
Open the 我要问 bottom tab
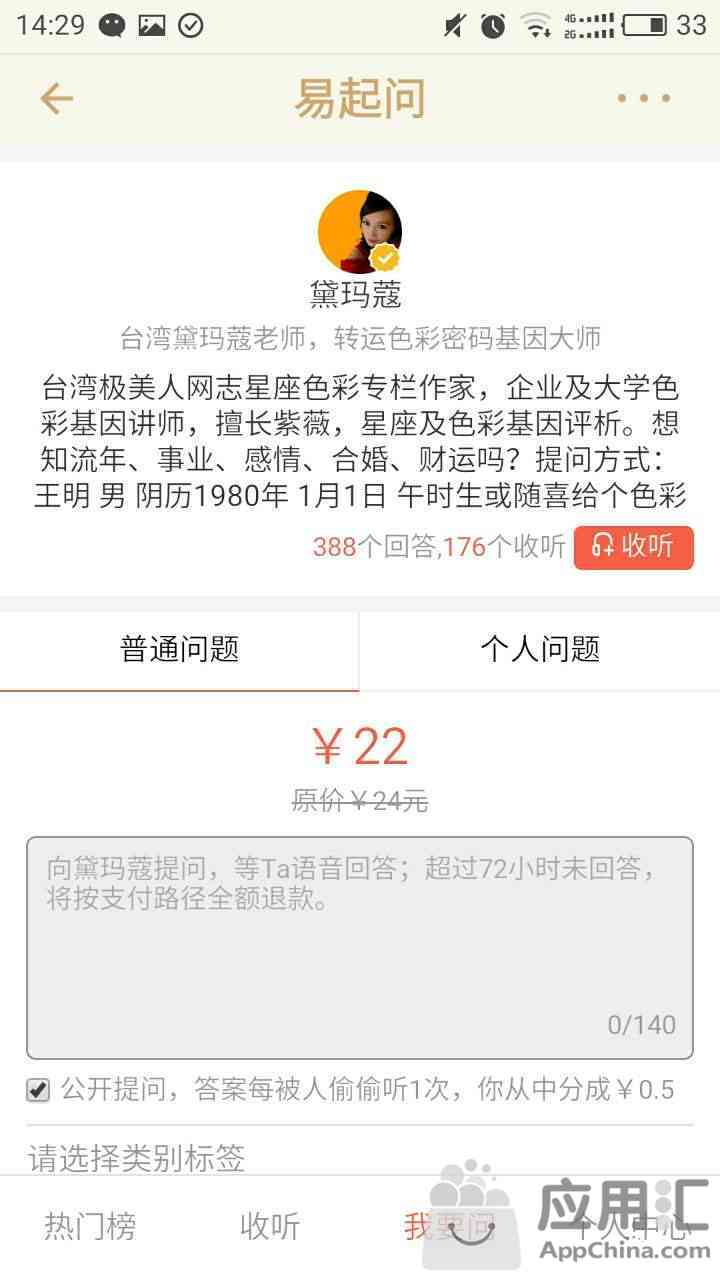[450, 1226]
